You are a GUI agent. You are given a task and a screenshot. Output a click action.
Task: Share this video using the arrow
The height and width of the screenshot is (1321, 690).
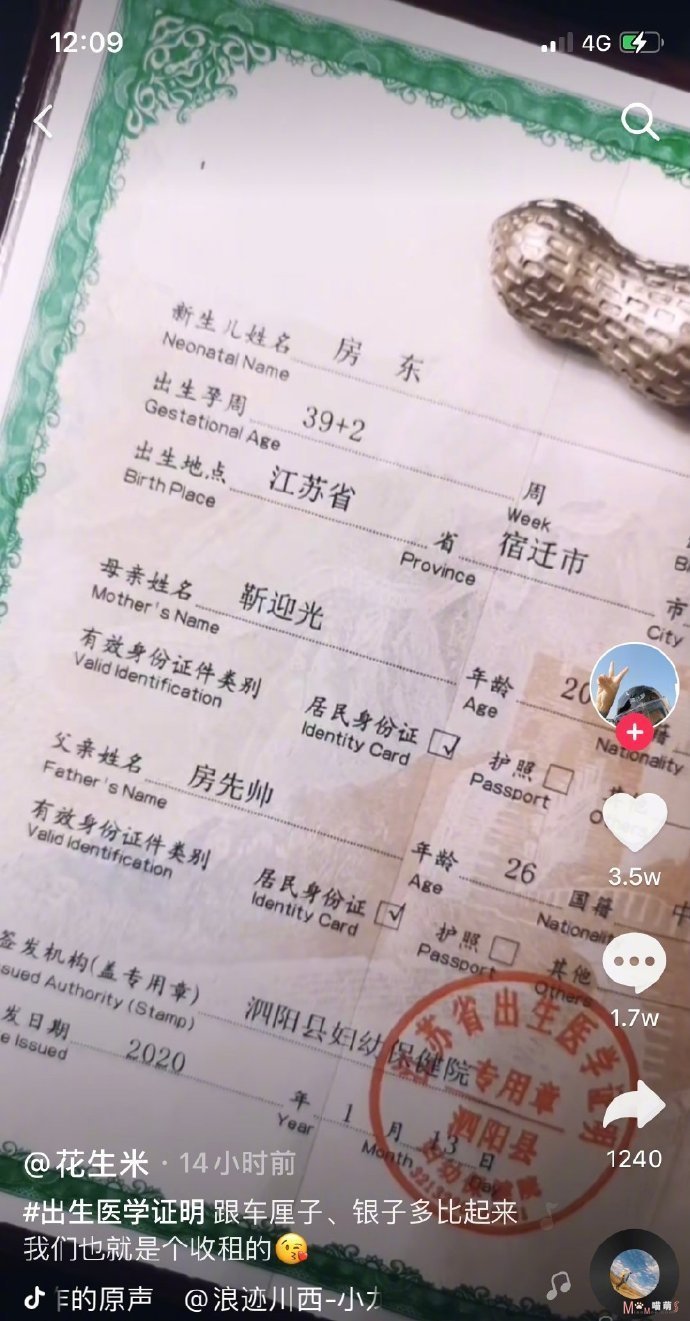click(x=636, y=1107)
